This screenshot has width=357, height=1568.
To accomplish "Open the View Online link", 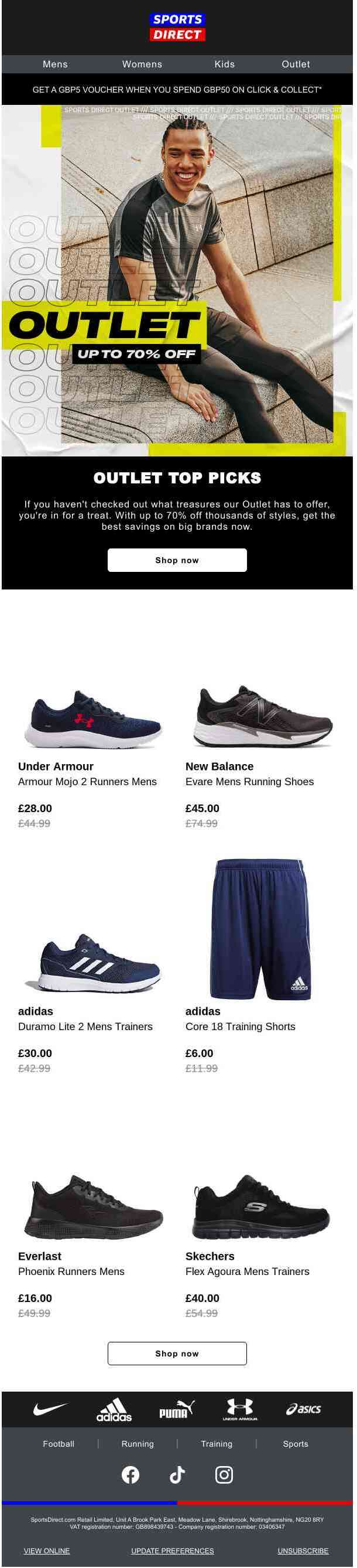I will click(47, 1552).
